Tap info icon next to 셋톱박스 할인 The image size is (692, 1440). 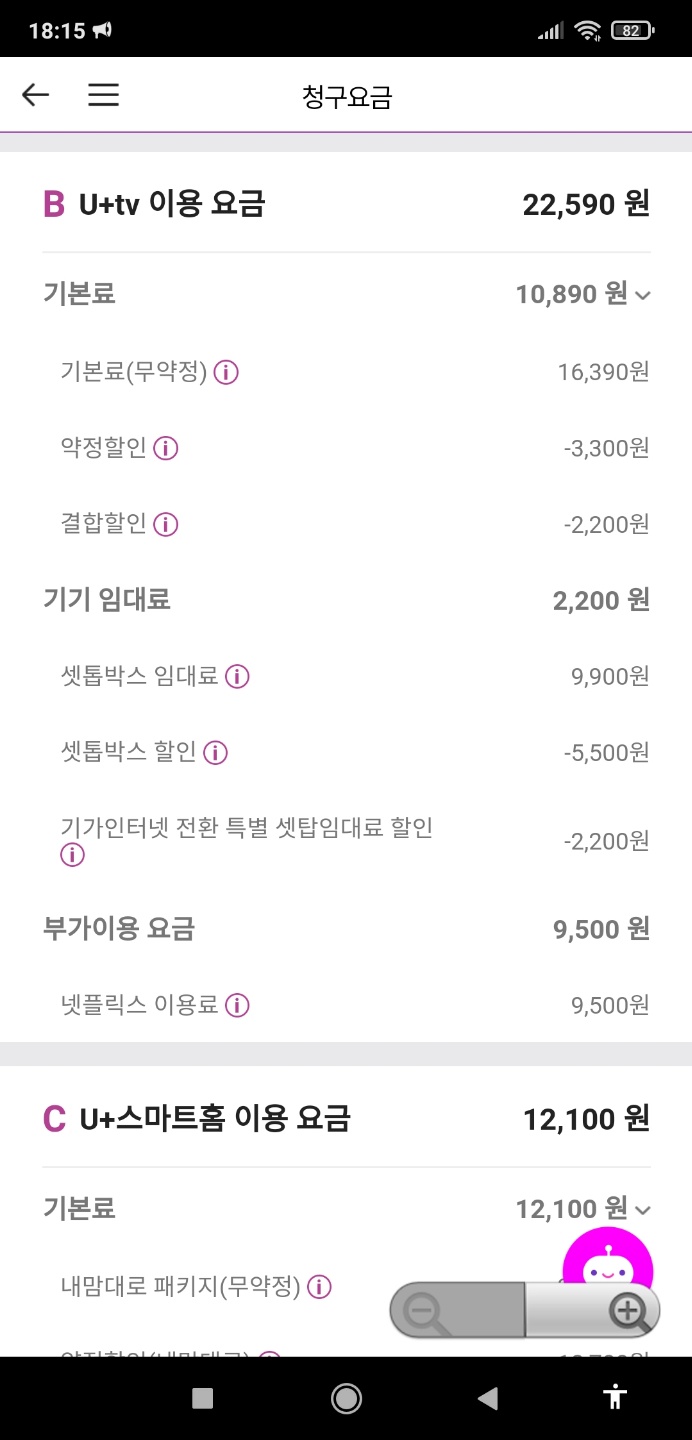coord(216,753)
